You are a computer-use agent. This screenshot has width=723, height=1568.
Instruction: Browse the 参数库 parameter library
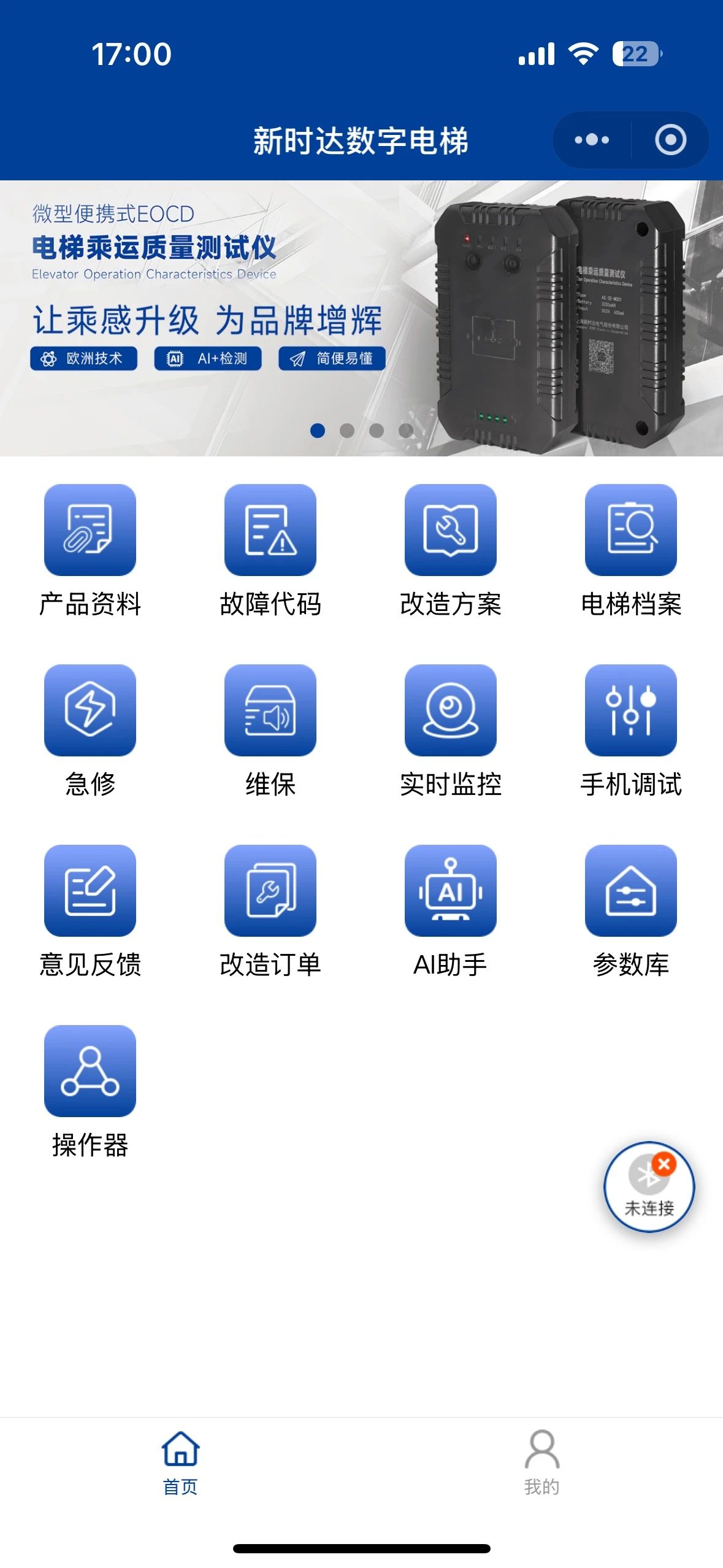click(631, 891)
